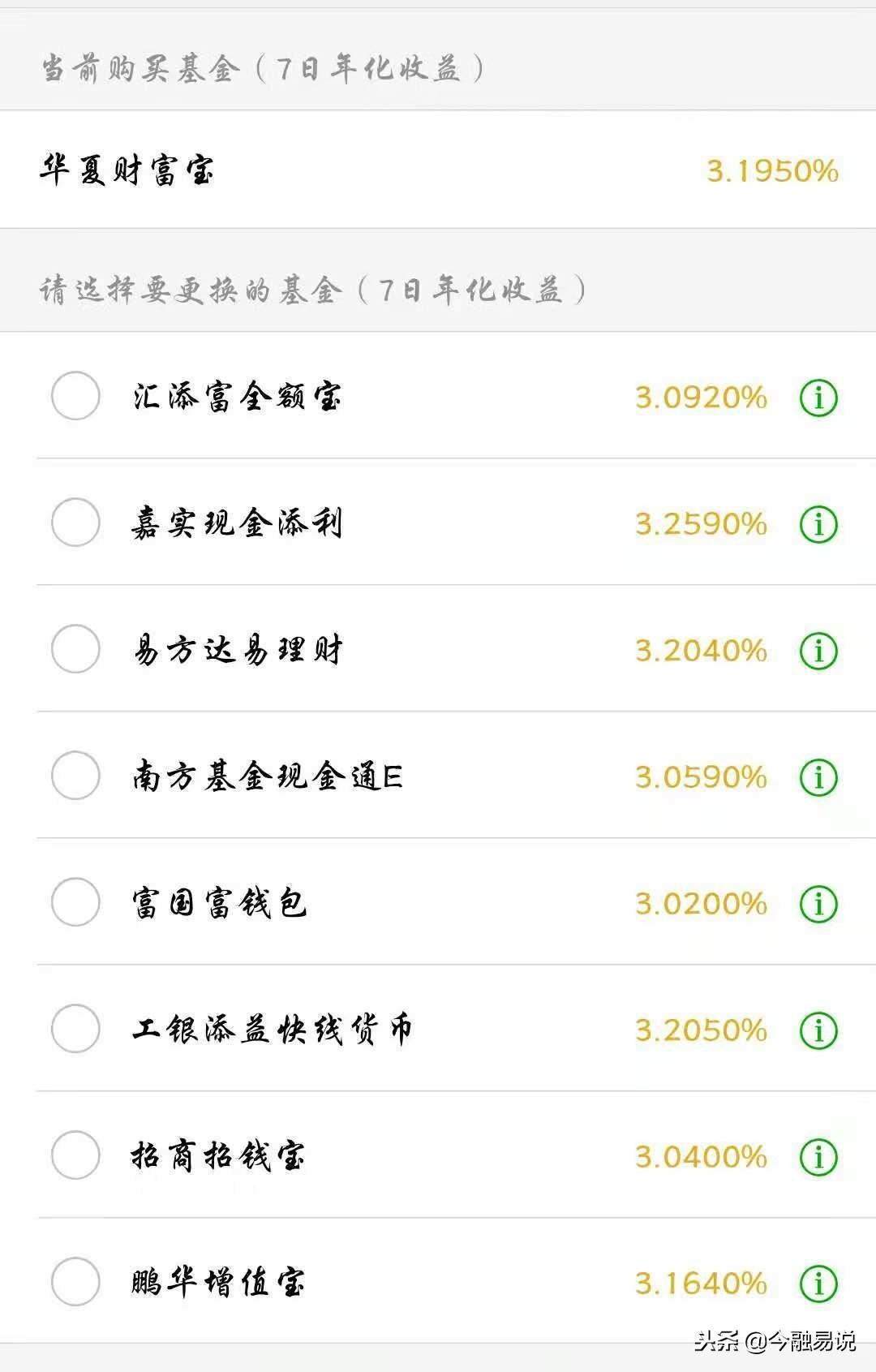Image resolution: width=876 pixels, height=1372 pixels.
Task: Pick 鹏华增值宝 as the replacement fund
Action: coord(75,1282)
